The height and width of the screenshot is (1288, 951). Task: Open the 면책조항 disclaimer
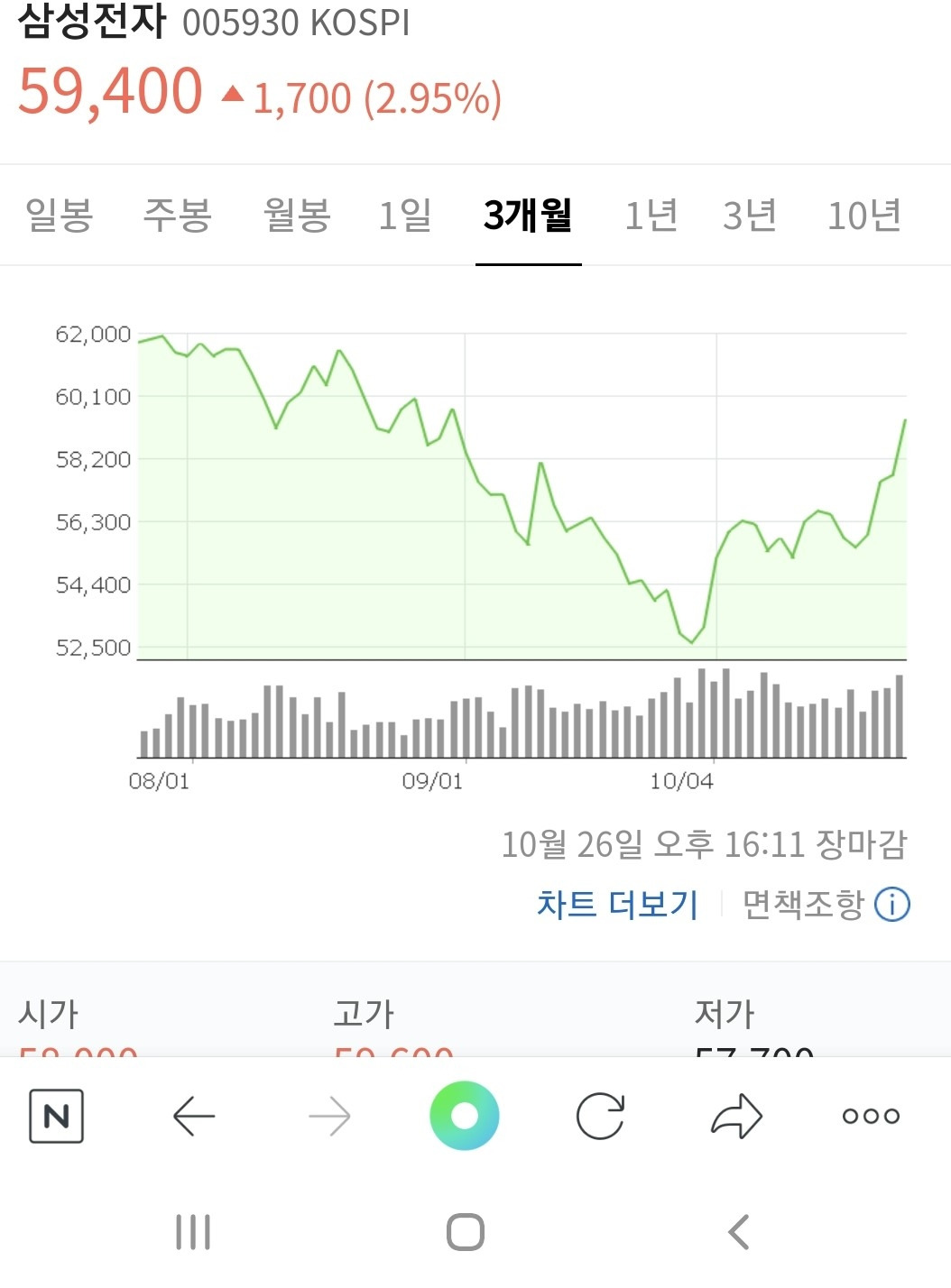tap(806, 904)
